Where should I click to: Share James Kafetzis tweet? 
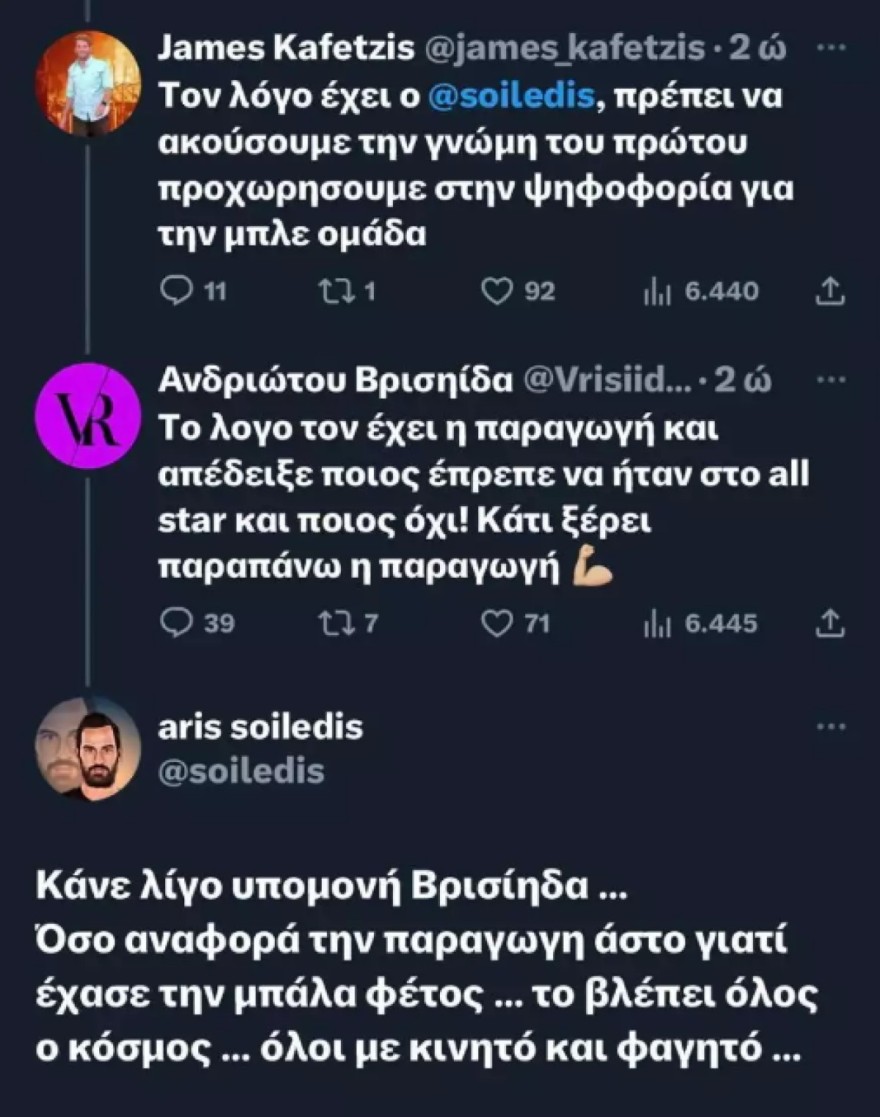pos(830,291)
